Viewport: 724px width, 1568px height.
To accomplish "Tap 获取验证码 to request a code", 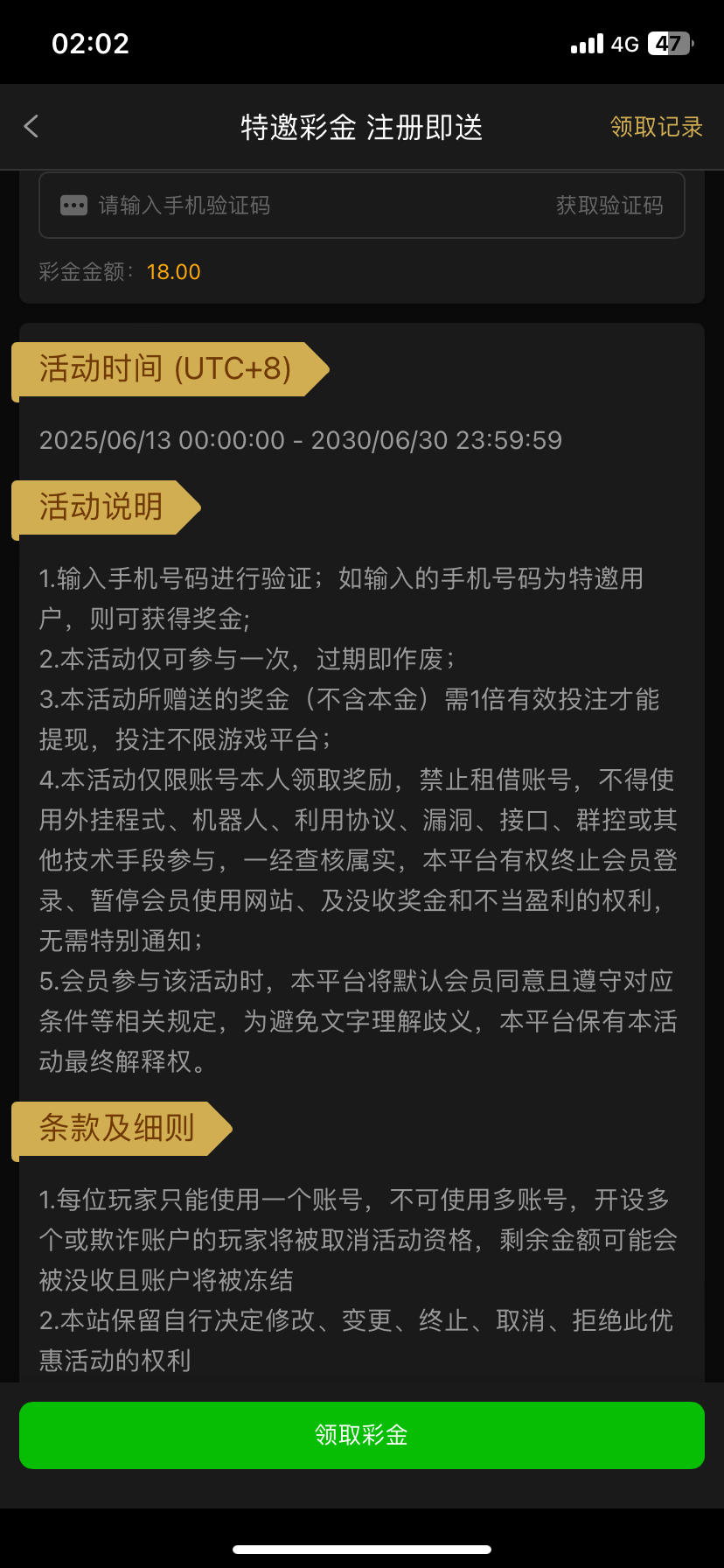I will [609, 206].
